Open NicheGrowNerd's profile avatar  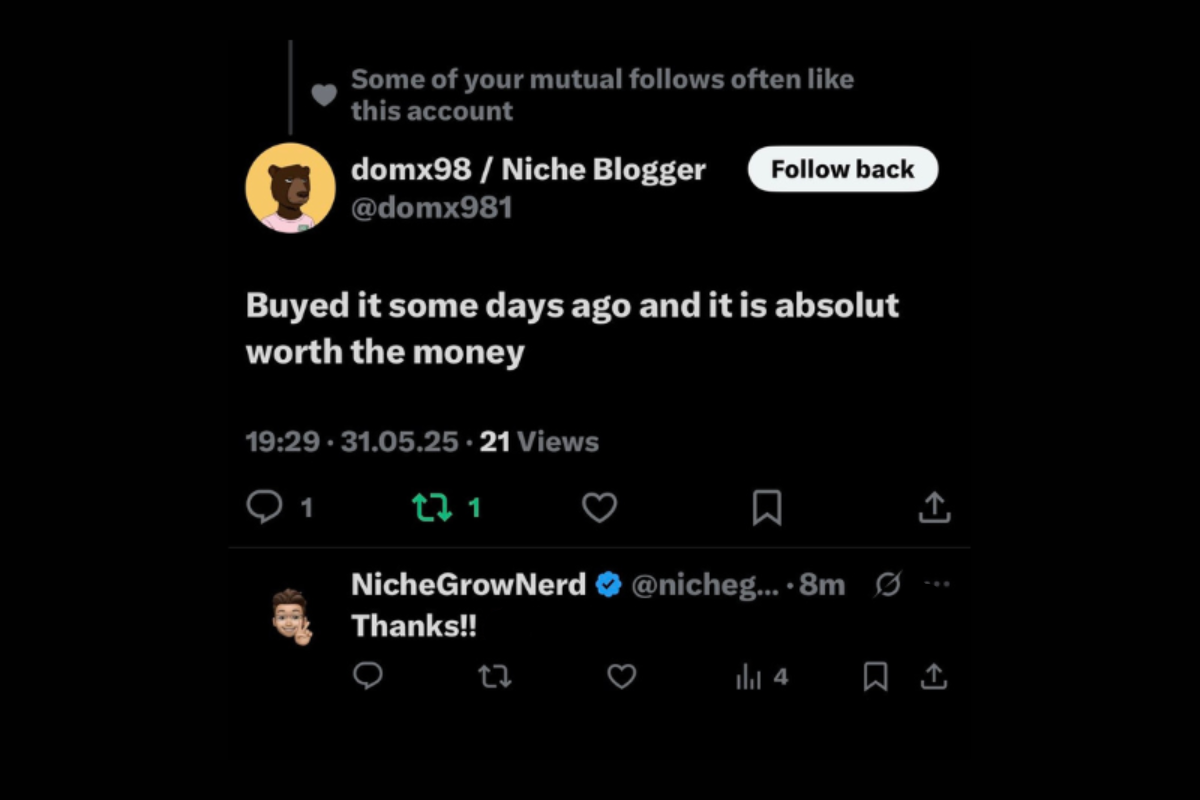(x=291, y=616)
